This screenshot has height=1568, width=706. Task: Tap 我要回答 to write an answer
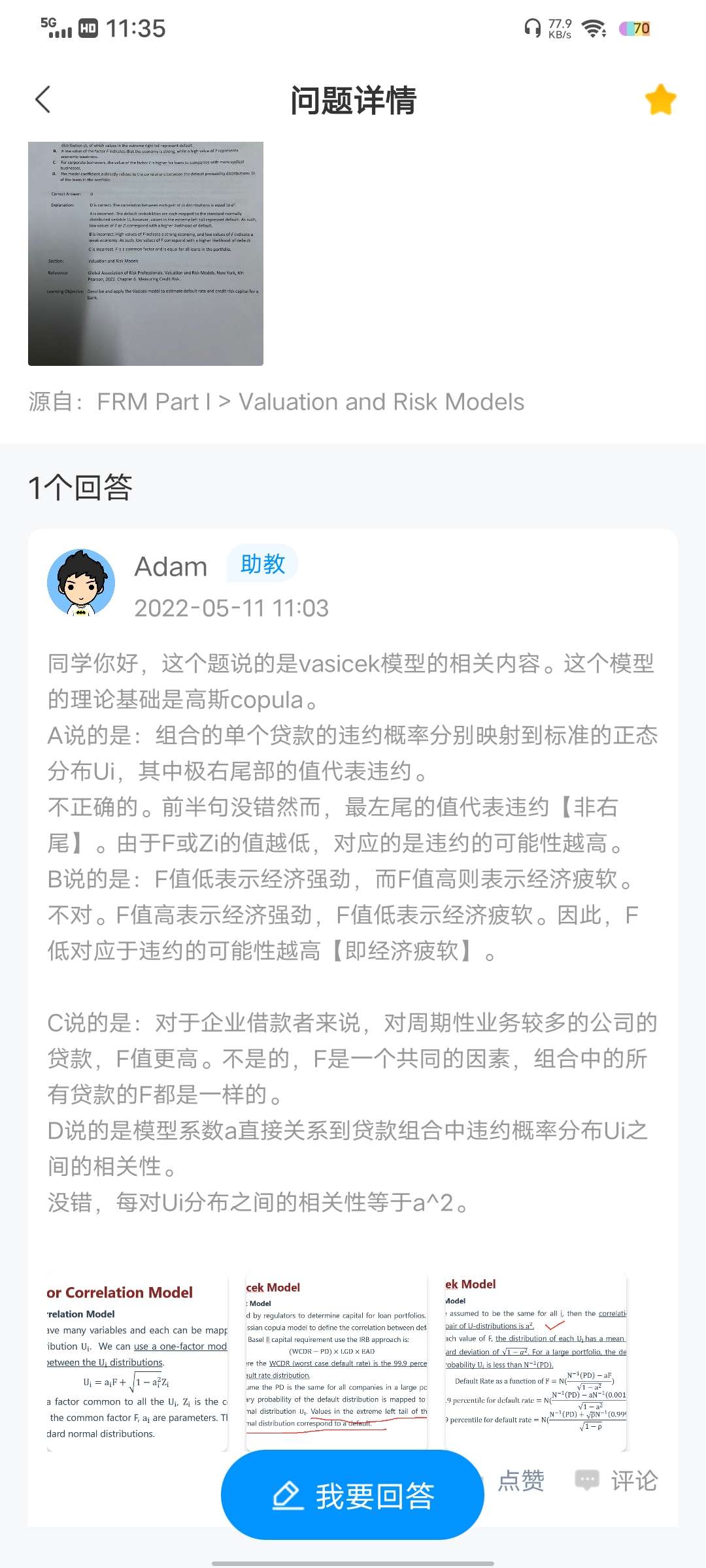coord(352,1496)
